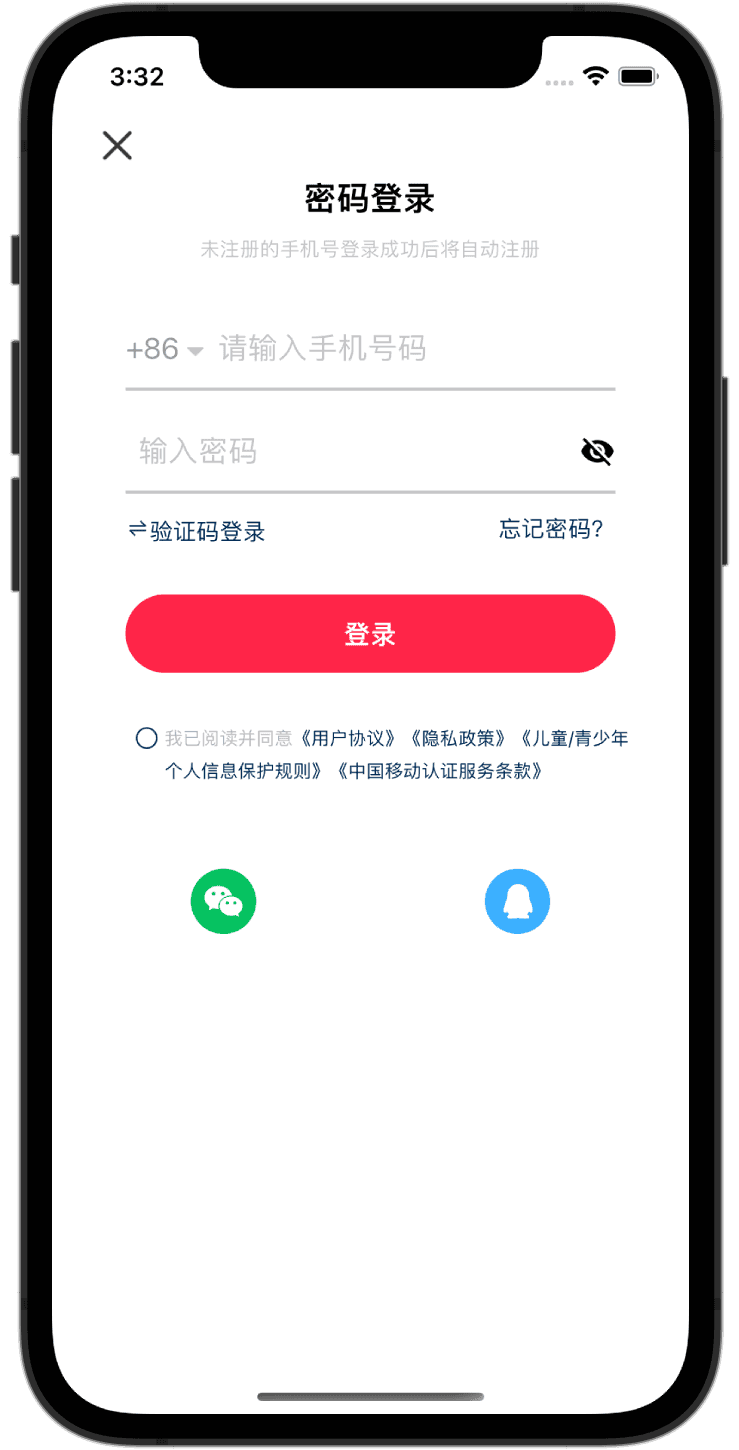This screenshot has width=739, height=1450.
Task: Switch to 验证码登录 verification code login
Action: coord(197,531)
